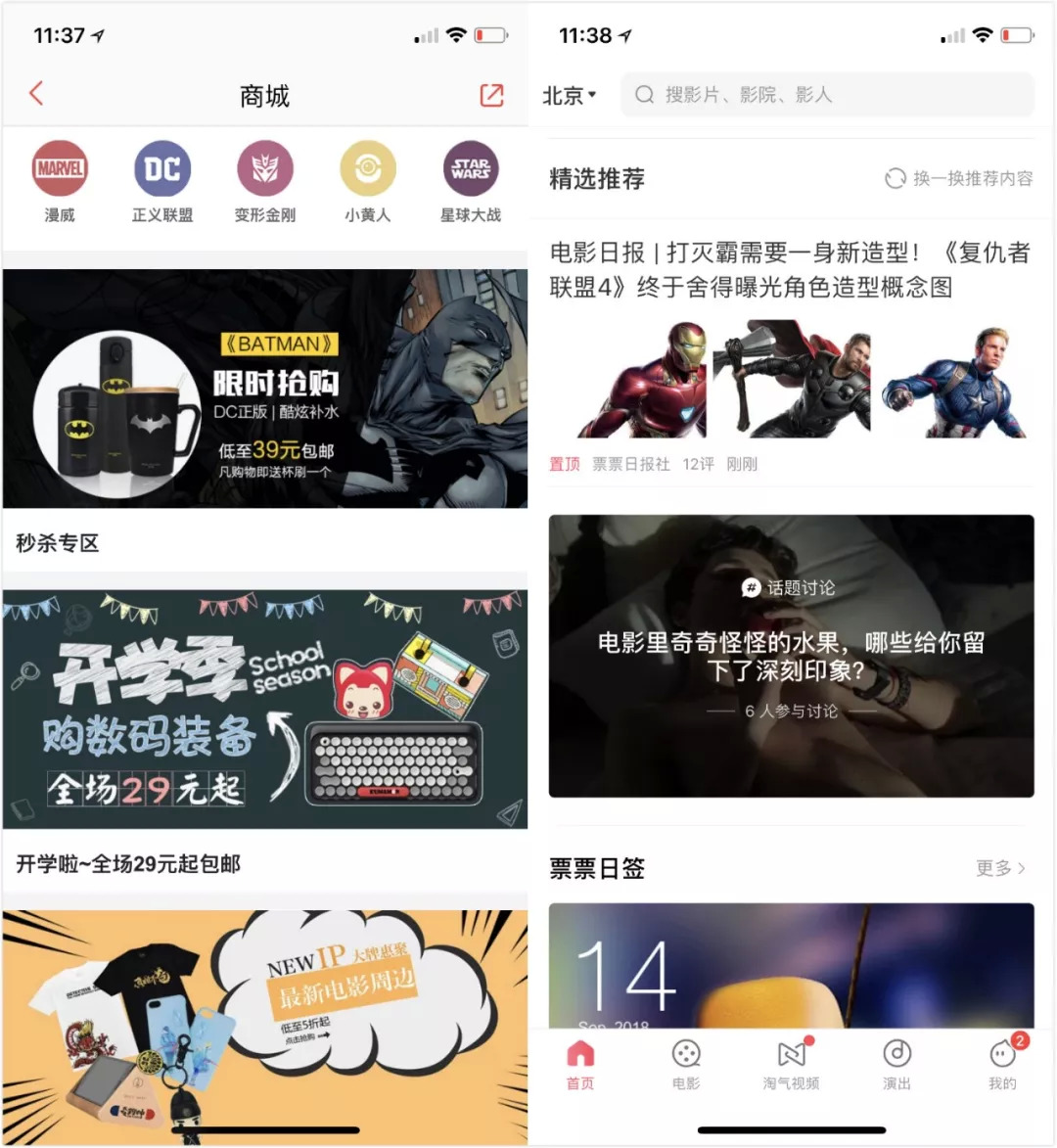This screenshot has width=1057, height=1148.
Task: Open the 正义联盟 DC category
Action: 162,182
